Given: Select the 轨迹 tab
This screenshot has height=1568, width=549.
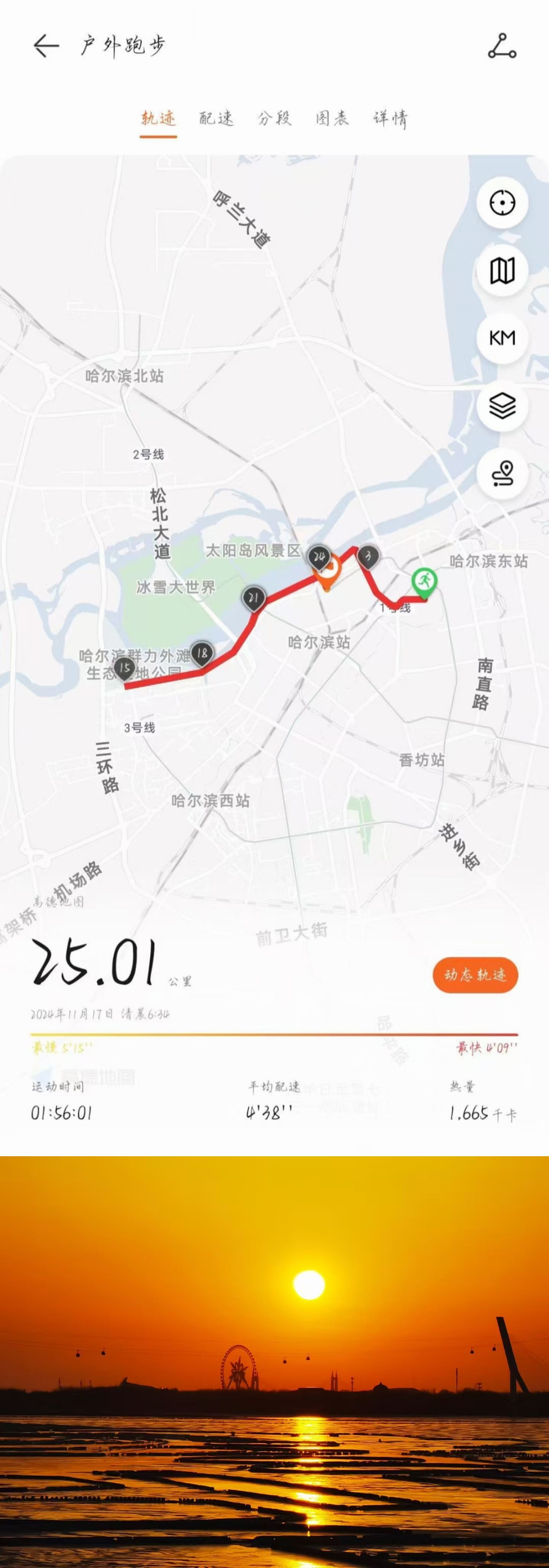Looking at the screenshot, I should click(158, 118).
